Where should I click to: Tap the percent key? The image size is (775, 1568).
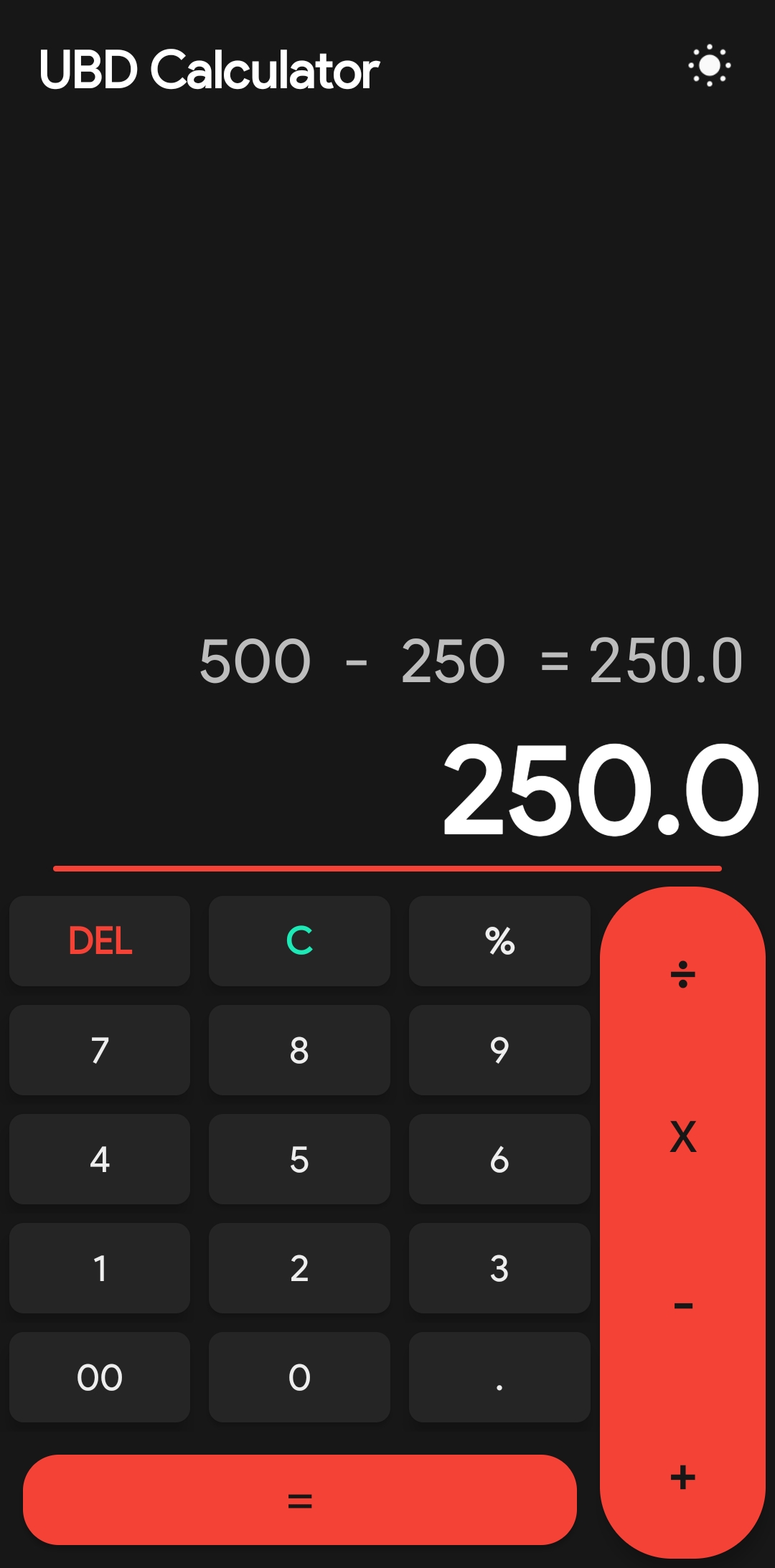pyautogui.click(x=499, y=940)
